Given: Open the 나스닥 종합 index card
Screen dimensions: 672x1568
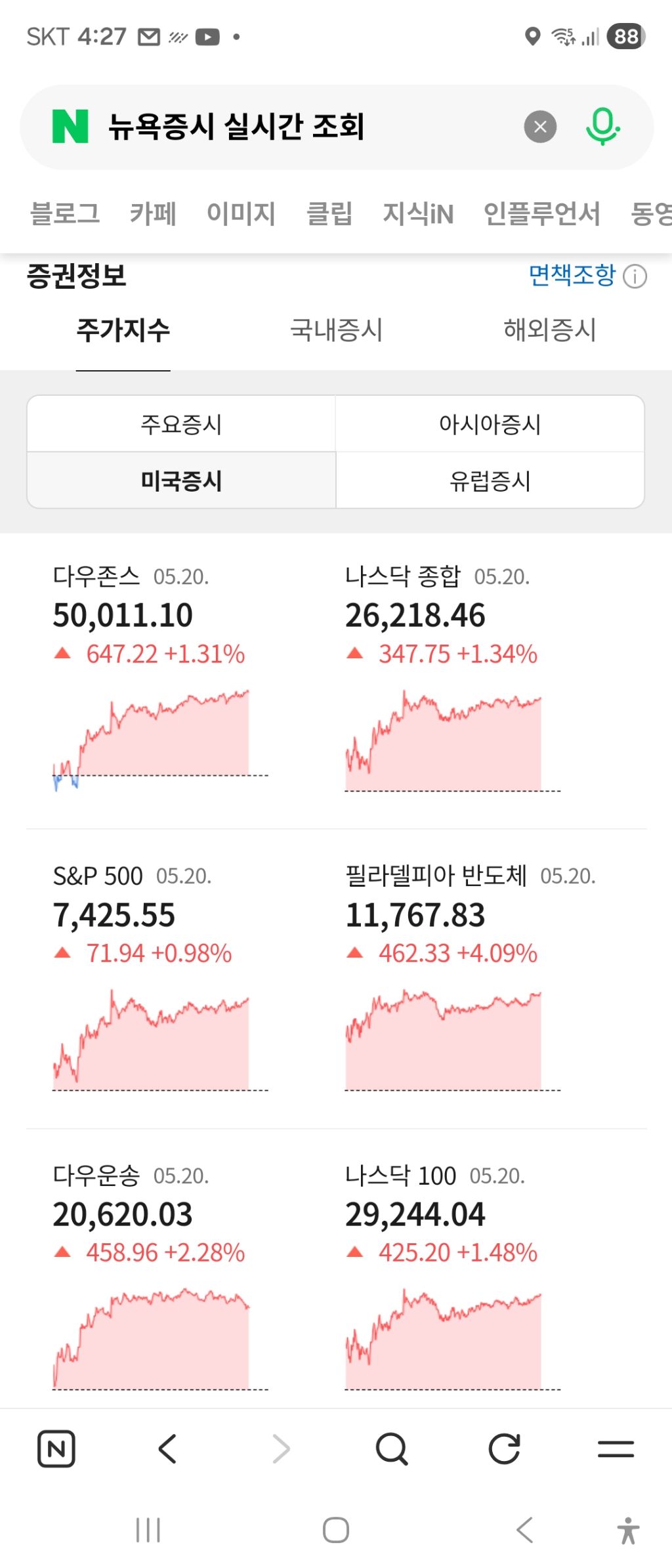Looking at the screenshot, I should click(x=453, y=679).
